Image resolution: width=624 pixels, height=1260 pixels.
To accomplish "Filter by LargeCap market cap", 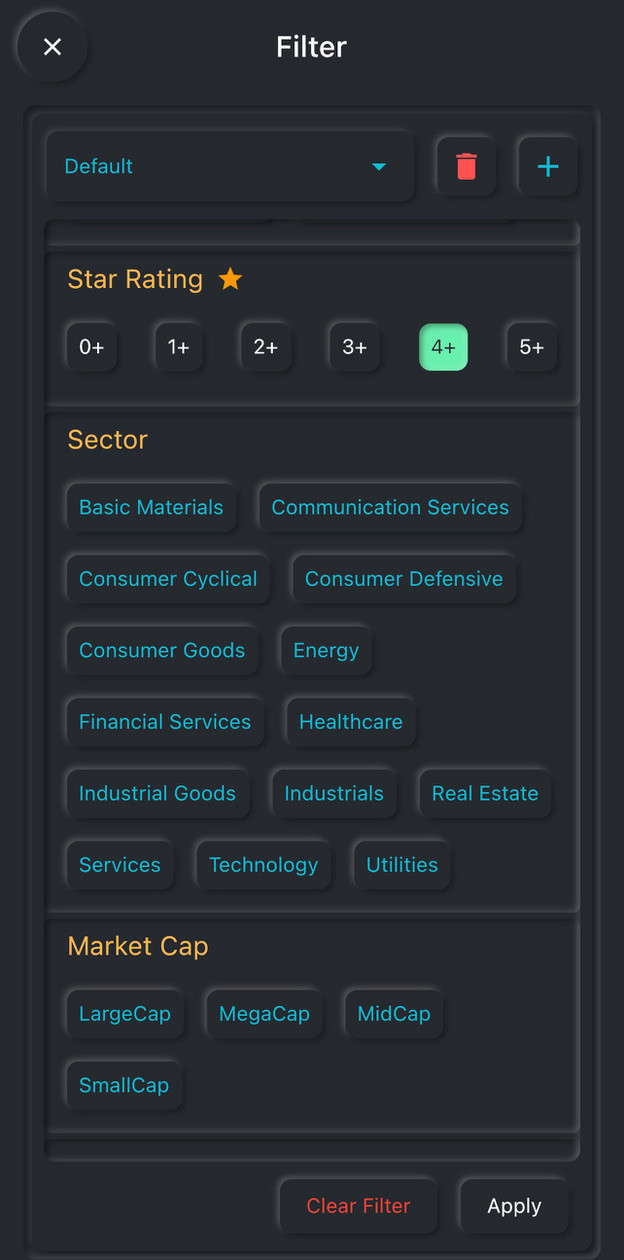I will pyautogui.click(x=125, y=1014).
